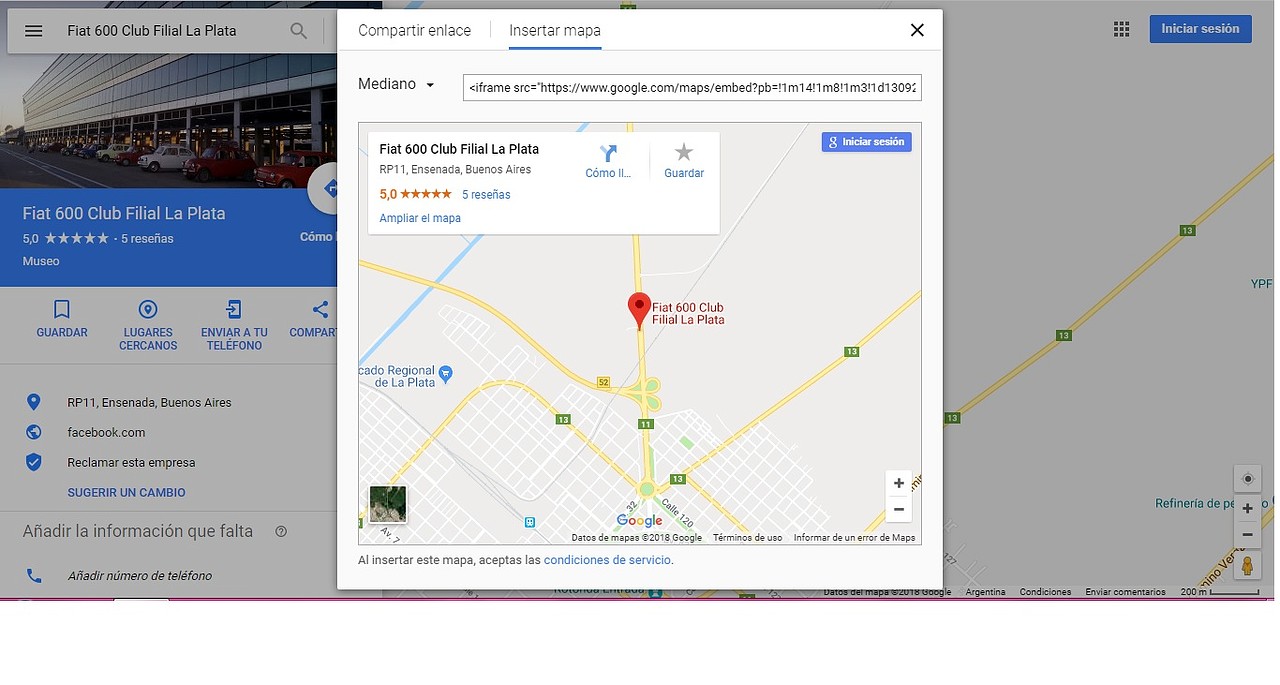This screenshot has width=1280, height=685.
Task: Open condiciones de servicio link
Action: coord(607,560)
